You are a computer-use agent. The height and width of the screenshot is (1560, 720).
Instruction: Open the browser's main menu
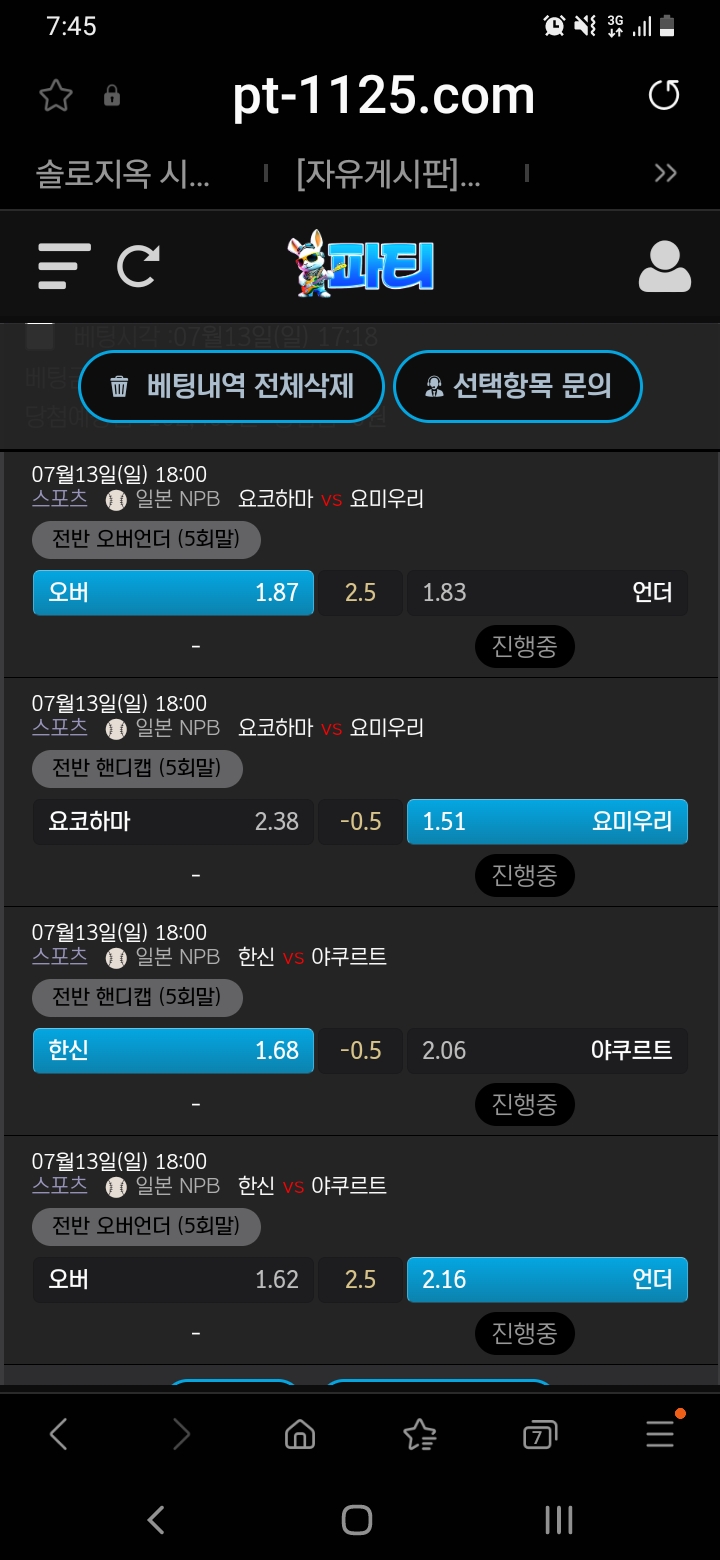pos(660,1435)
